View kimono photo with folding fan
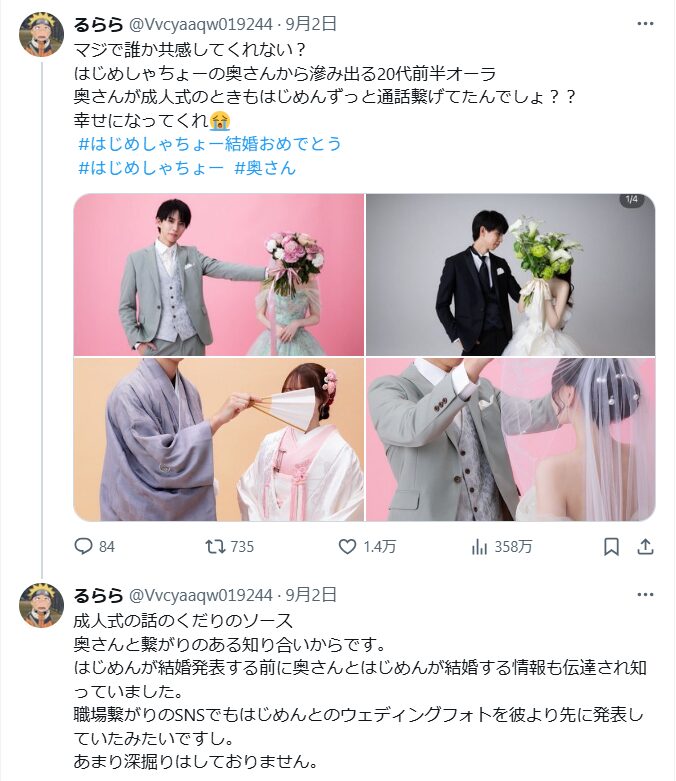Viewport: 676px width, 781px height. 219,440
